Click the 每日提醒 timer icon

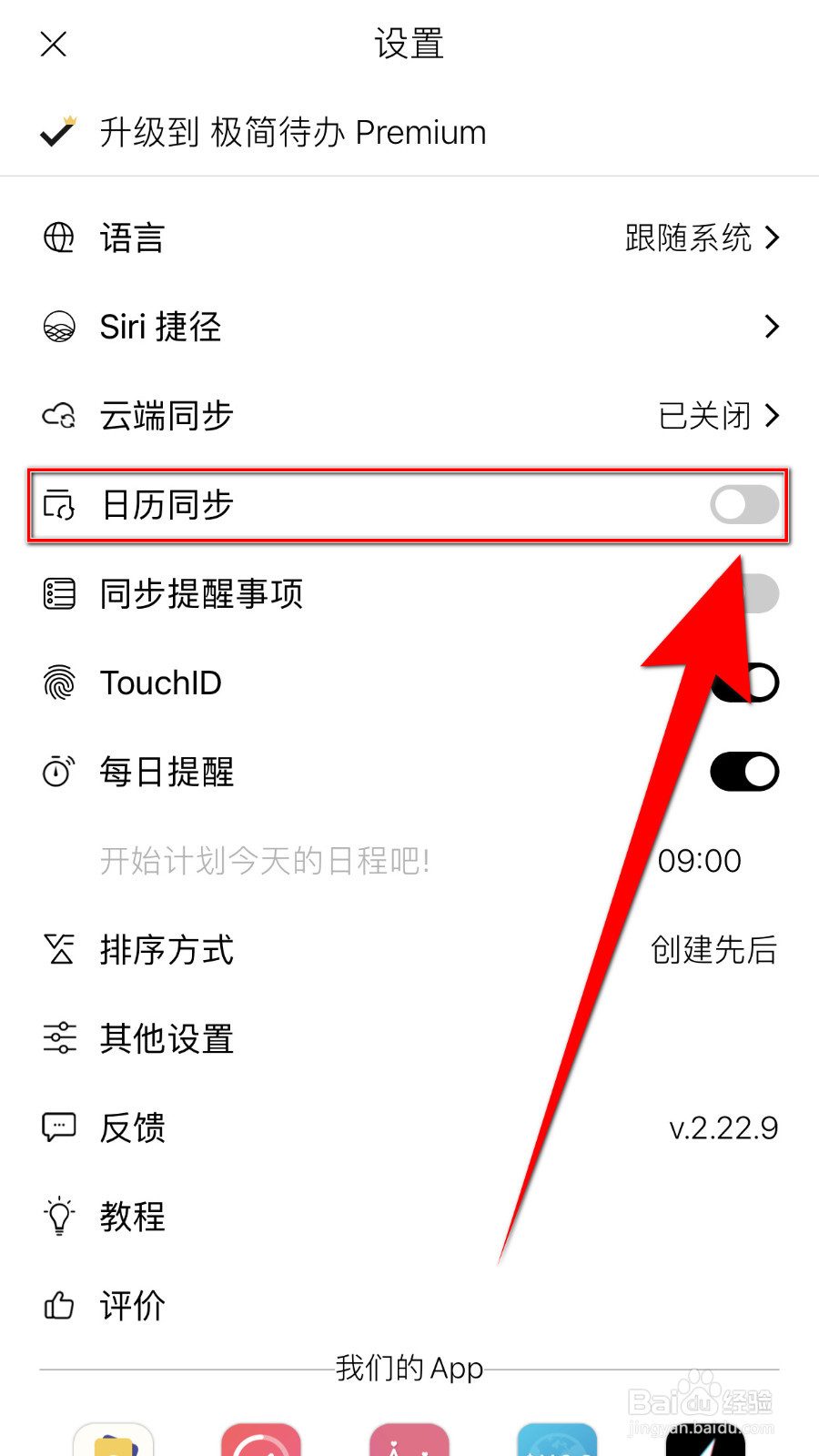pyautogui.click(x=57, y=771)
